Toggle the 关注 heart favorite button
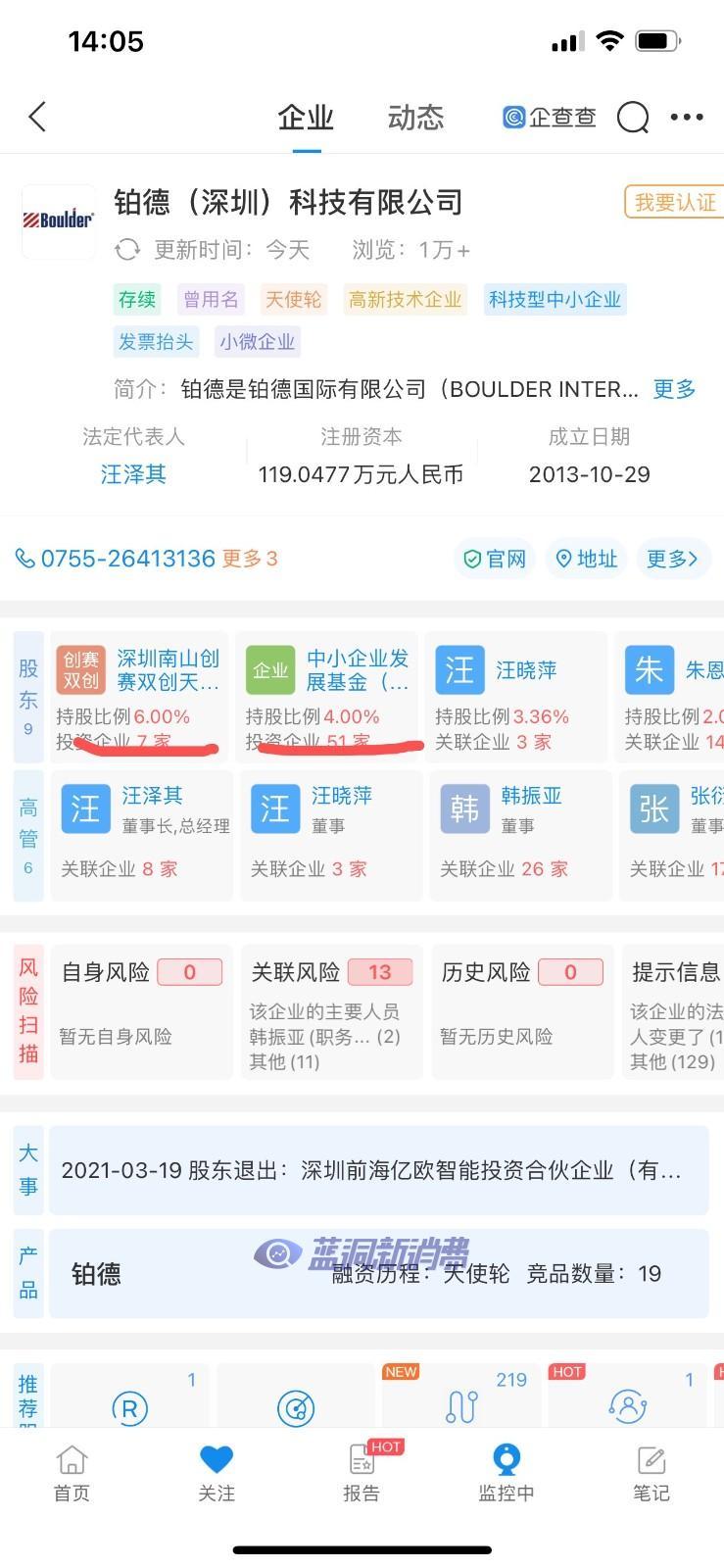 point(217,1459)
